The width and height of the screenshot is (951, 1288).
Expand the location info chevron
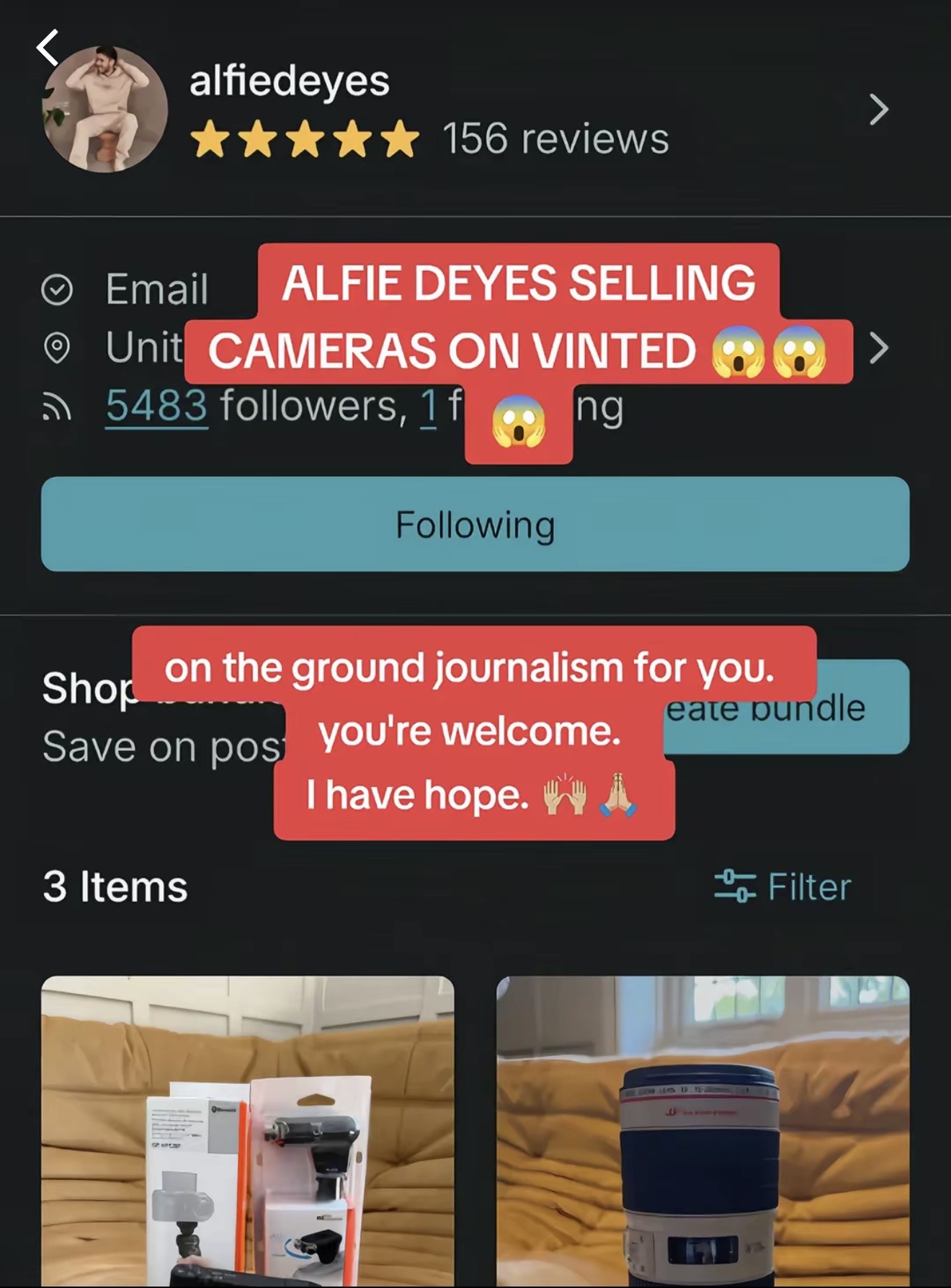[878, 348]
